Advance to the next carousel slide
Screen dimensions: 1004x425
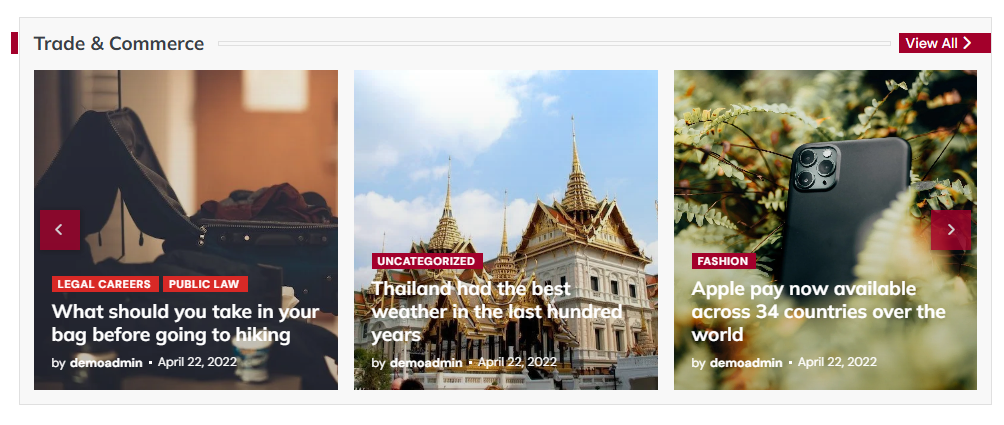(950, 230)
